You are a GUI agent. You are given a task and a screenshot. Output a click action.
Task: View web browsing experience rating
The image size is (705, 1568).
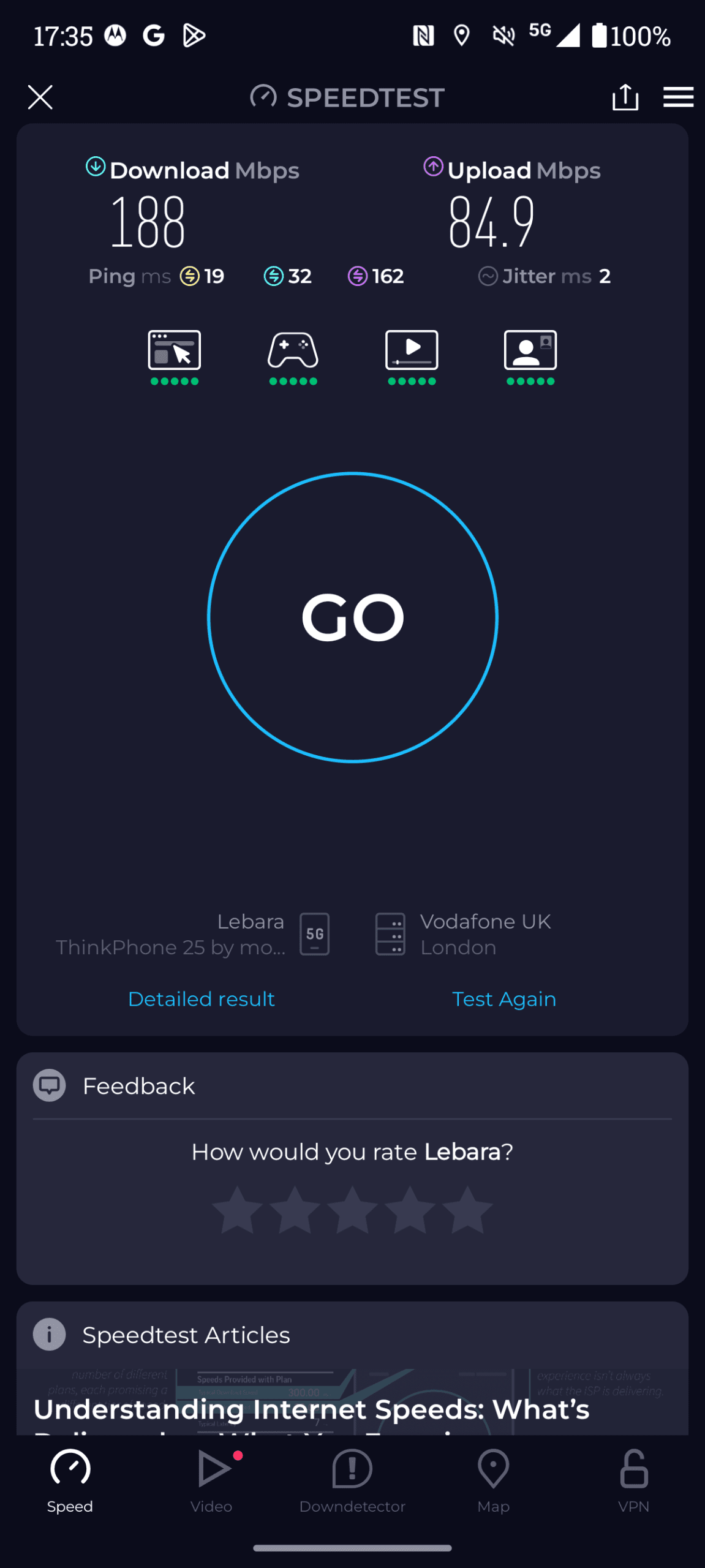[x=175, y=357]
